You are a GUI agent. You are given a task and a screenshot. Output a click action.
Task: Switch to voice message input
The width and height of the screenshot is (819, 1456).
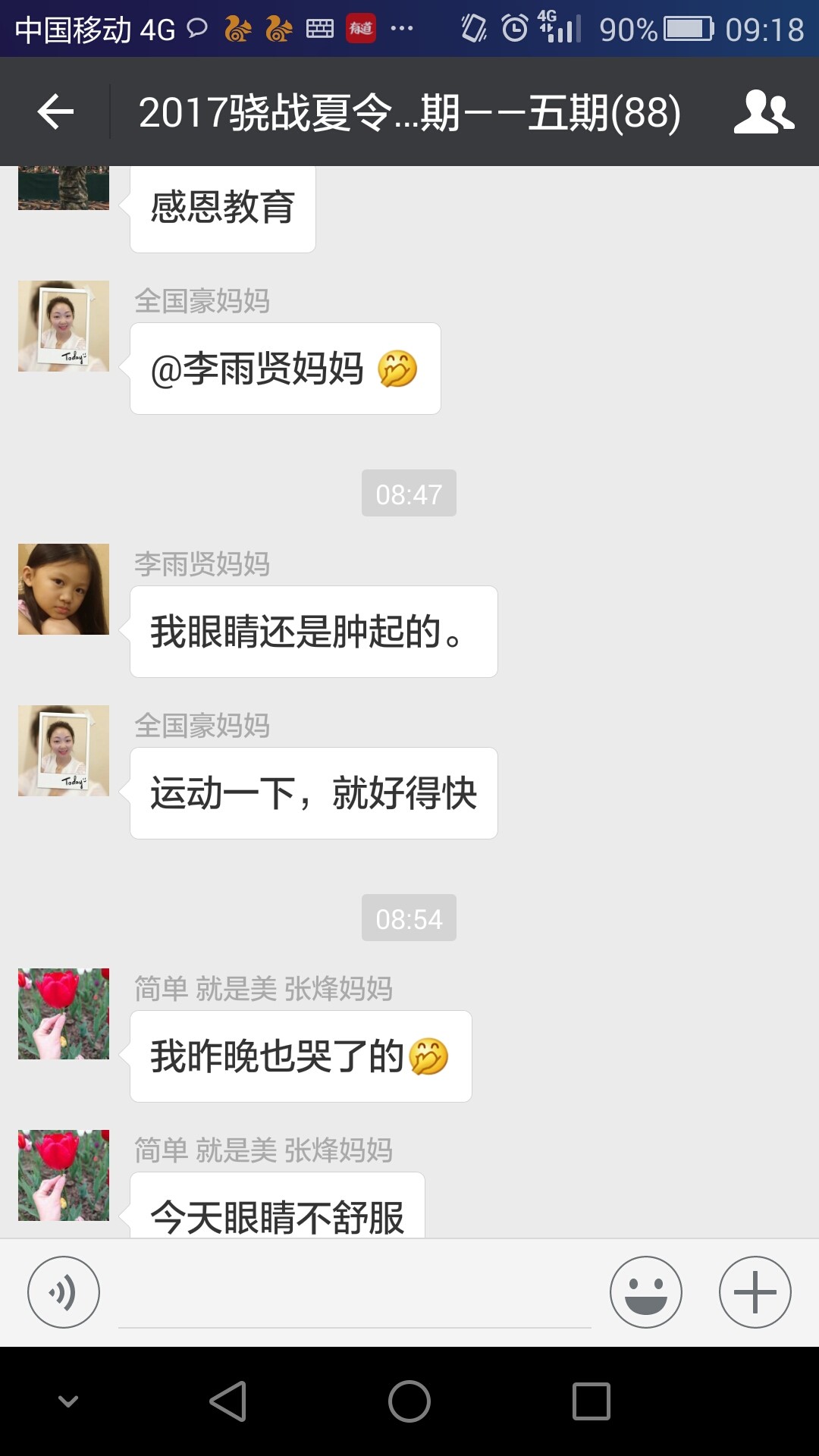[64, 1292]
